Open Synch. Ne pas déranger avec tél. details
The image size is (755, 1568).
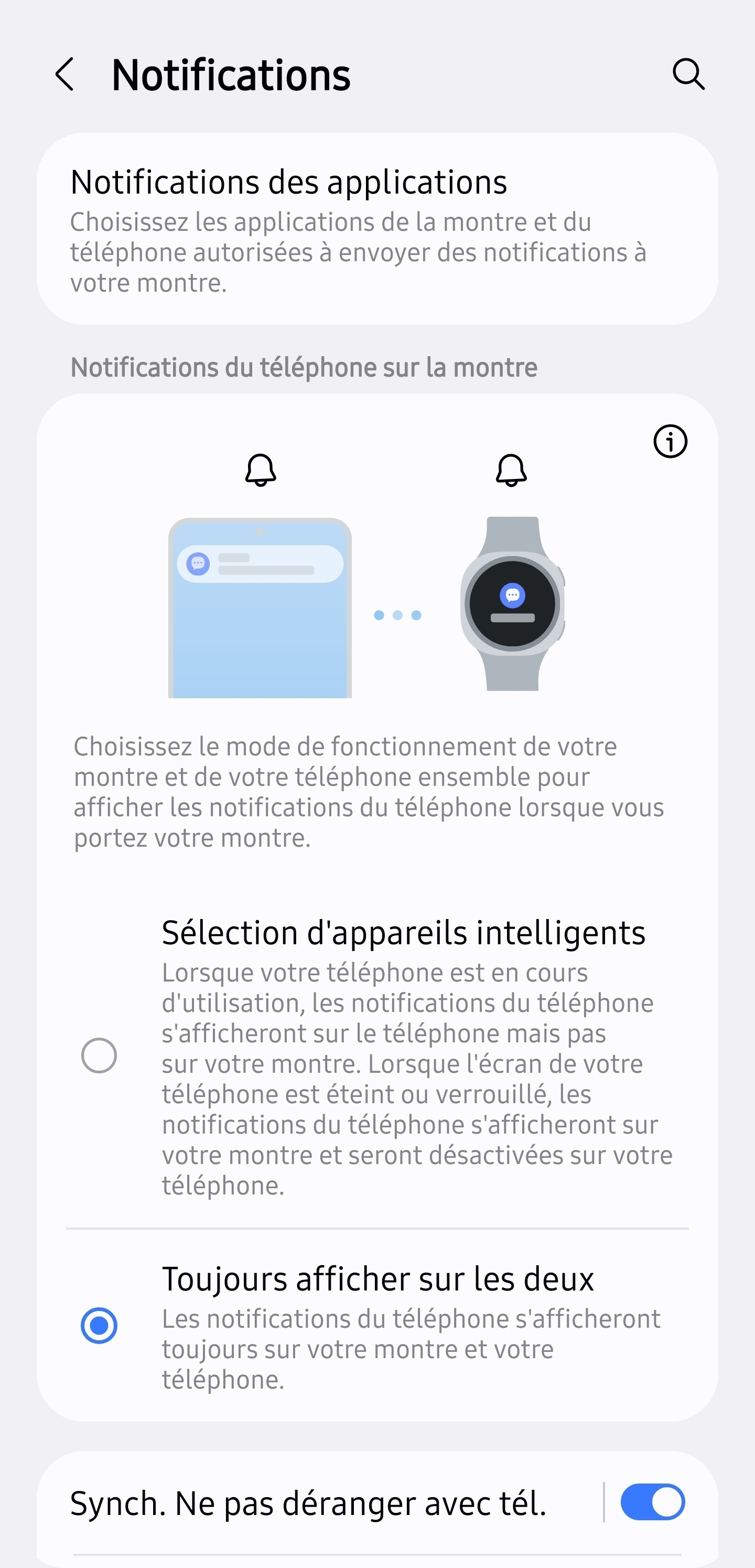(x=308, y=1503)
